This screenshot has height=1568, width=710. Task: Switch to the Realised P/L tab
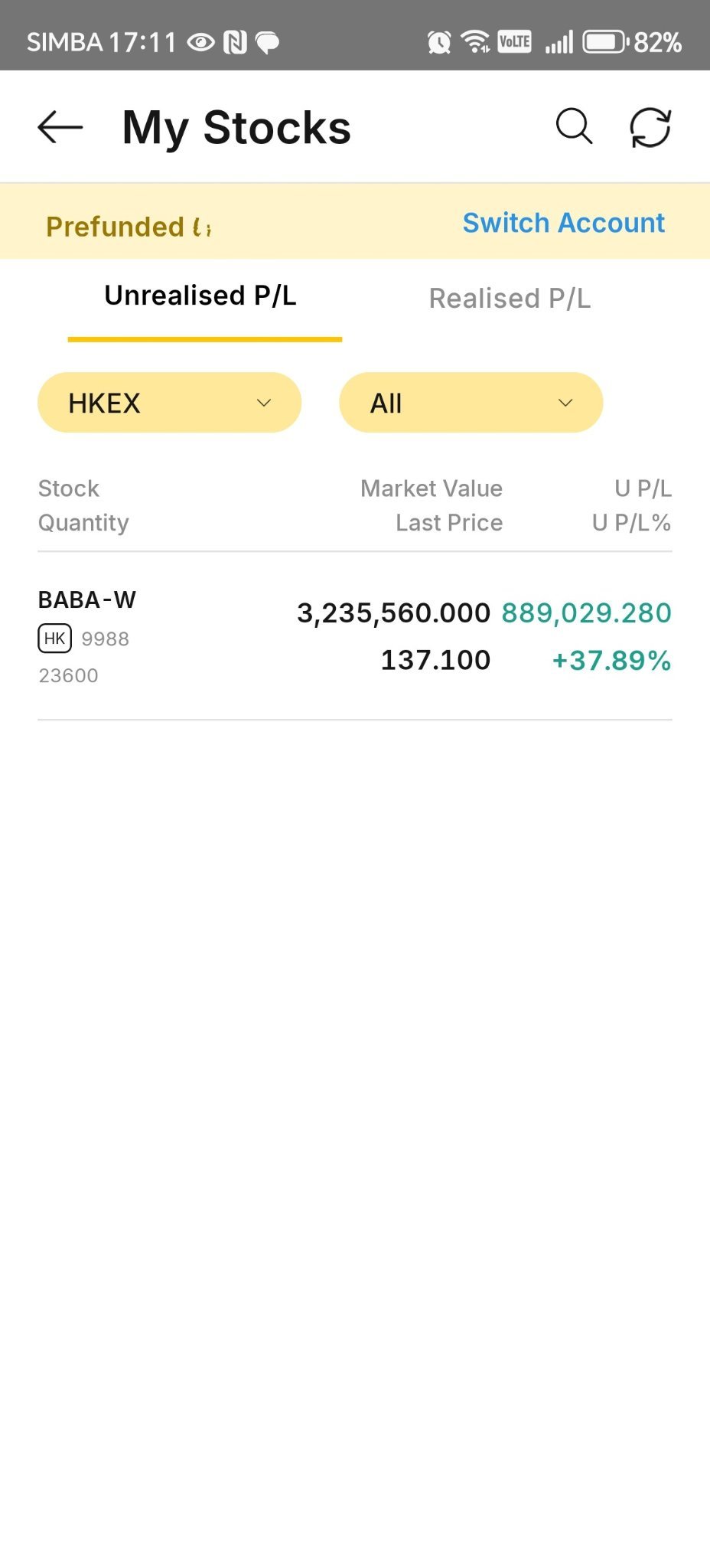coord(510,299)
